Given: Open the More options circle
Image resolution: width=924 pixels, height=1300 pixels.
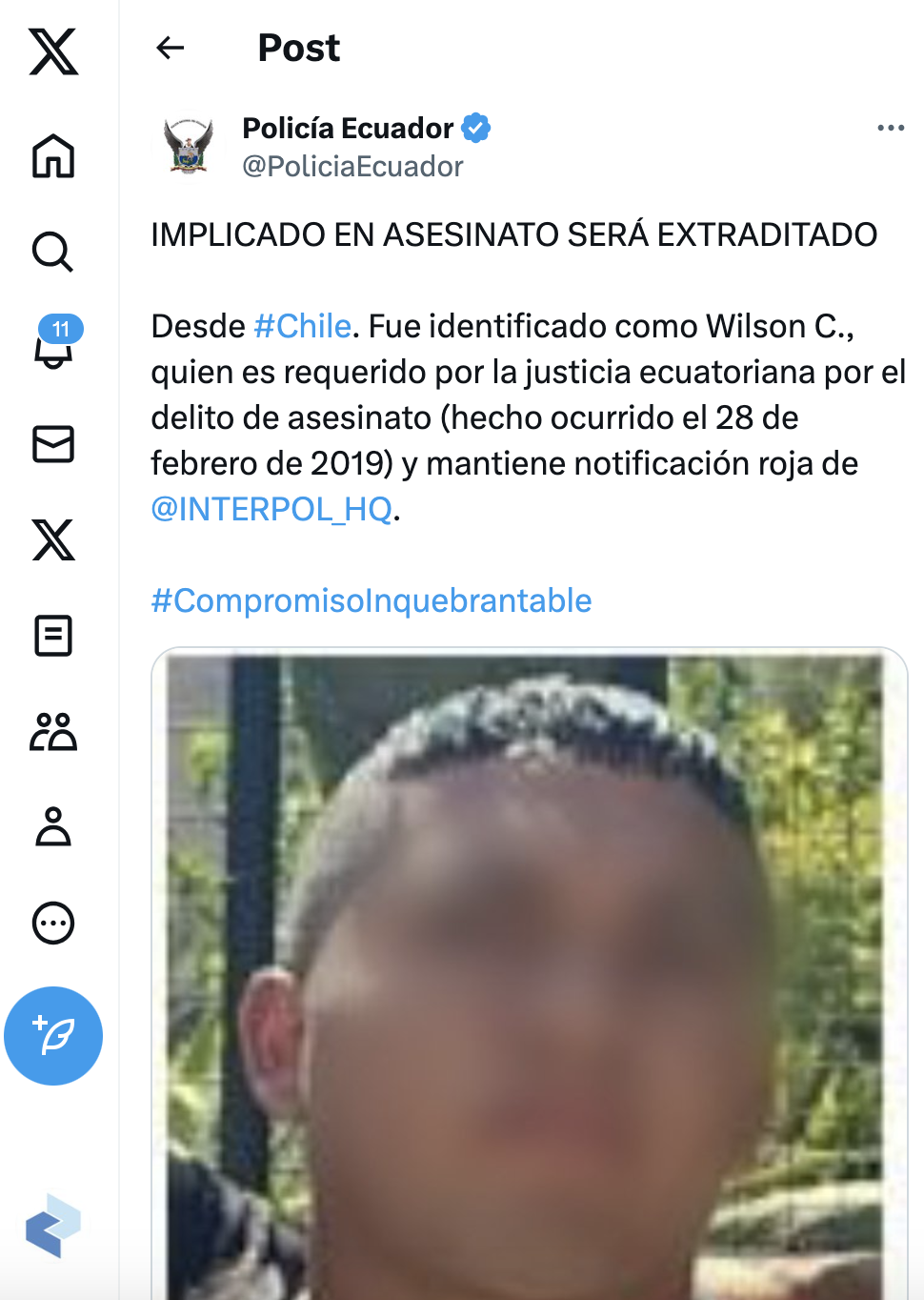Looking at the screenshot, I should (x=53, y=923).
